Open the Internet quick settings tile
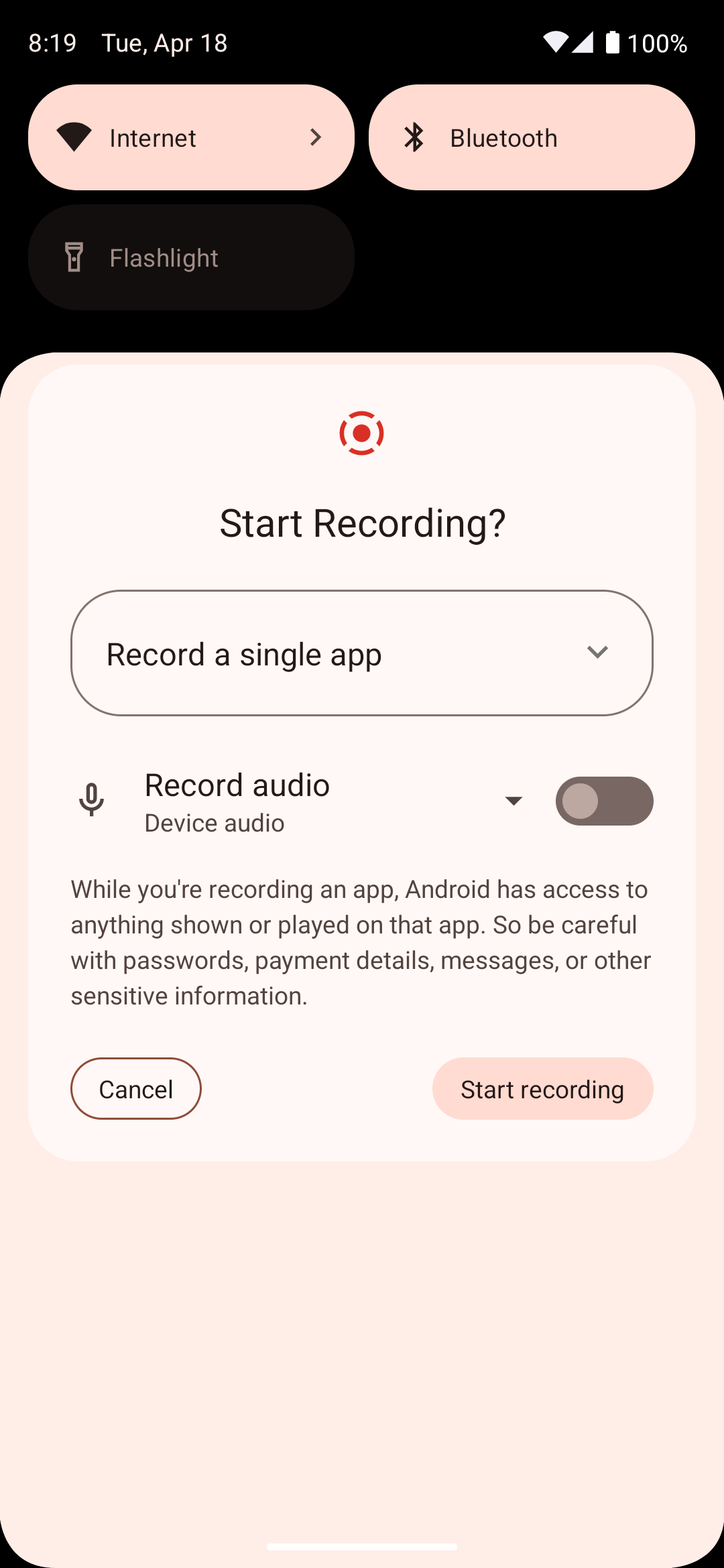This screenshot has width=724, height=1568. click(x=191, y=137)
